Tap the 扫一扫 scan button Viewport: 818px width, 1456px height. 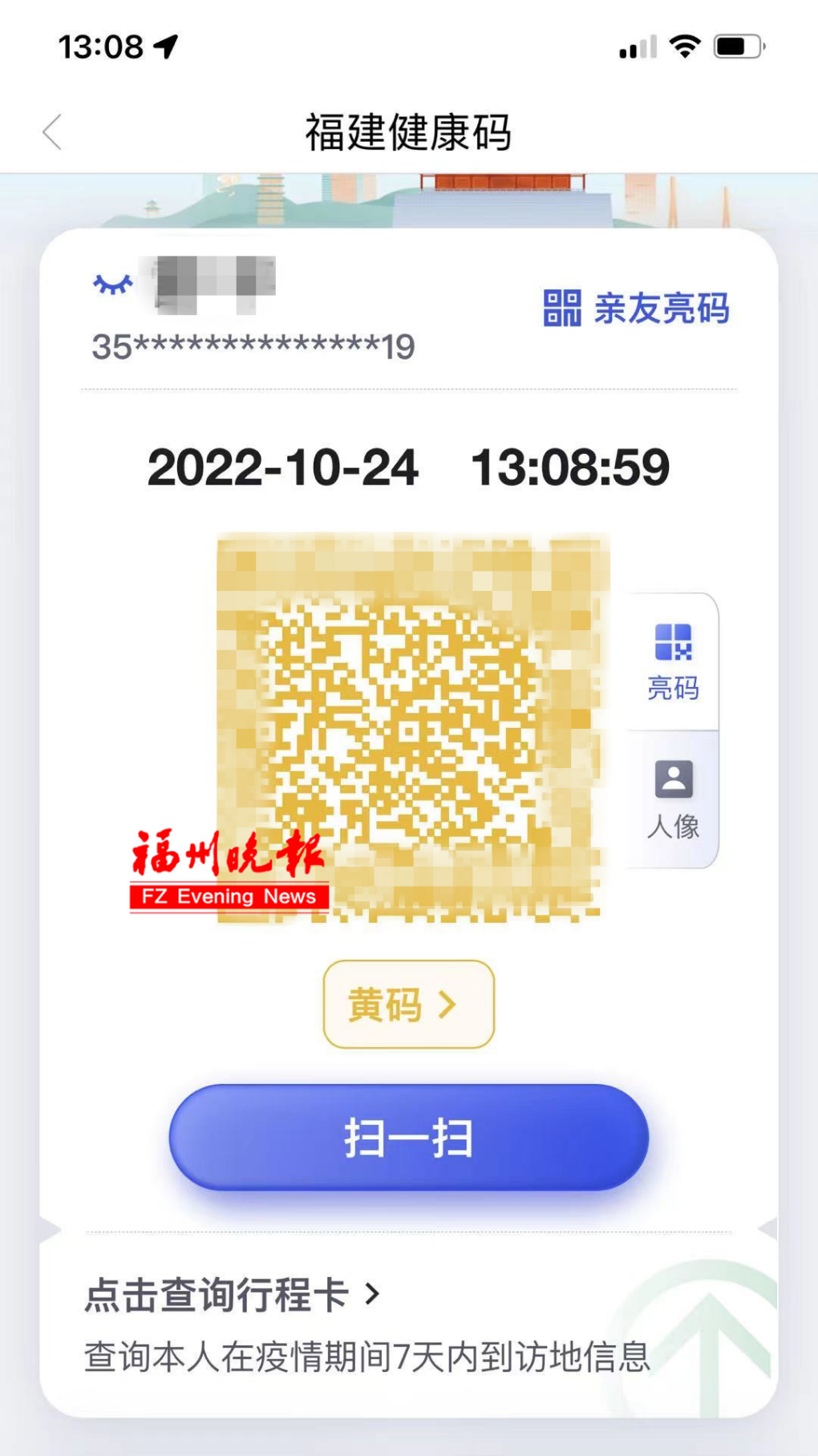click(408, 1138)
